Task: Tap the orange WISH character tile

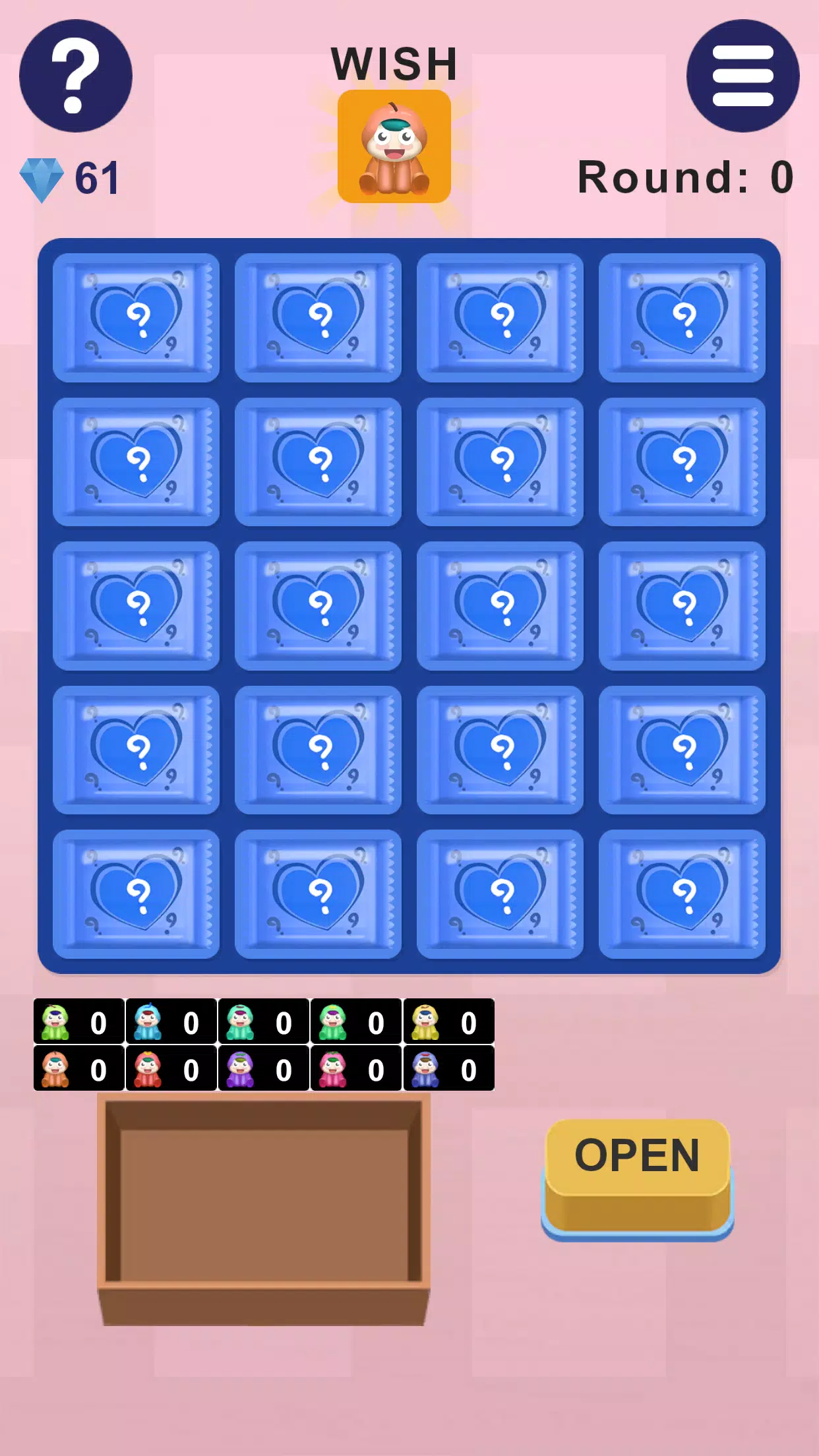Action: coord(394,146)
